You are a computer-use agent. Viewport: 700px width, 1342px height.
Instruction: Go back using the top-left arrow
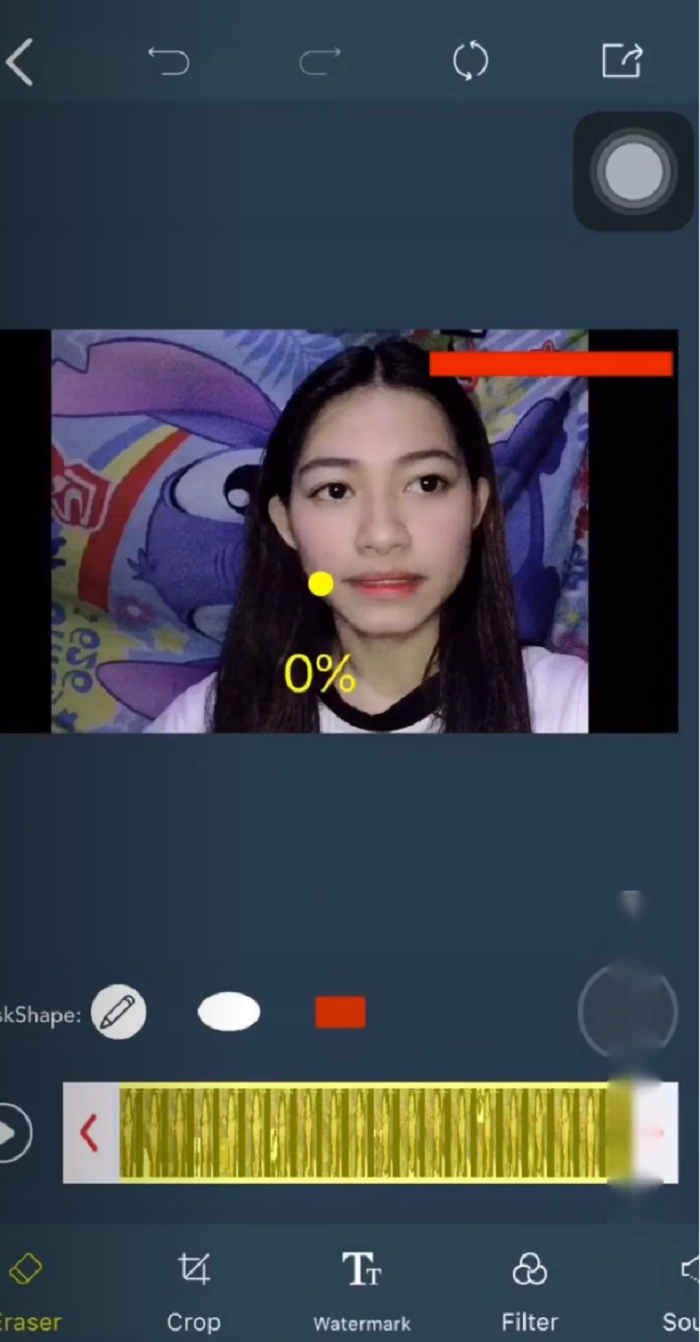[20, 63]
